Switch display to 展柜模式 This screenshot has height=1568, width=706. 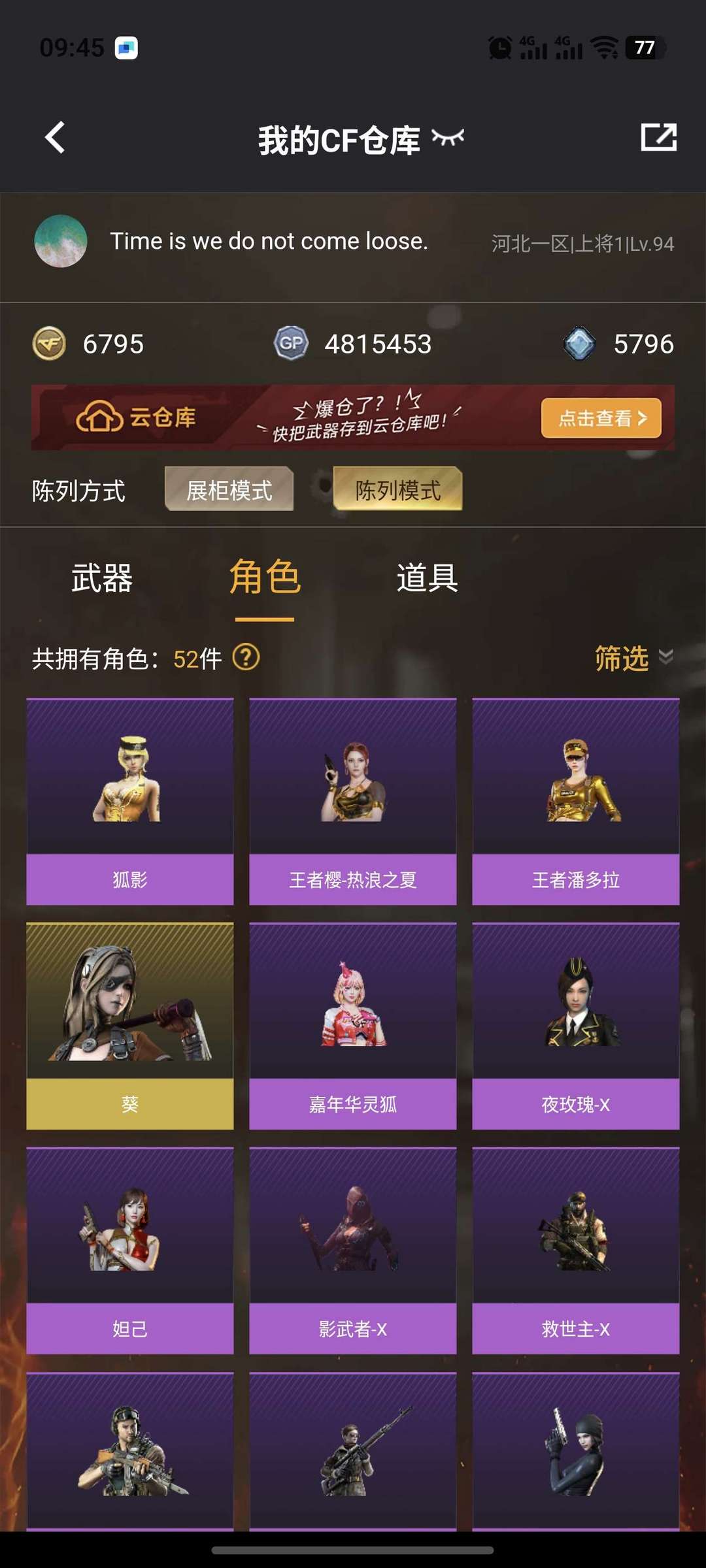(229, 489)
